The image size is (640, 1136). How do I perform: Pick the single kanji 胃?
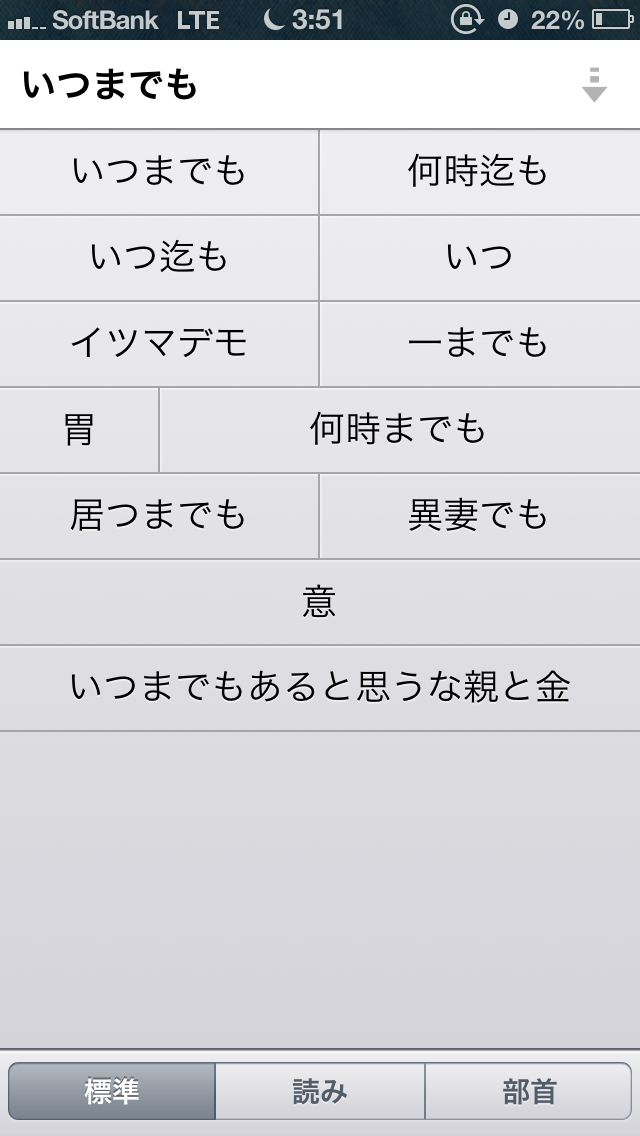pos(79,430)
